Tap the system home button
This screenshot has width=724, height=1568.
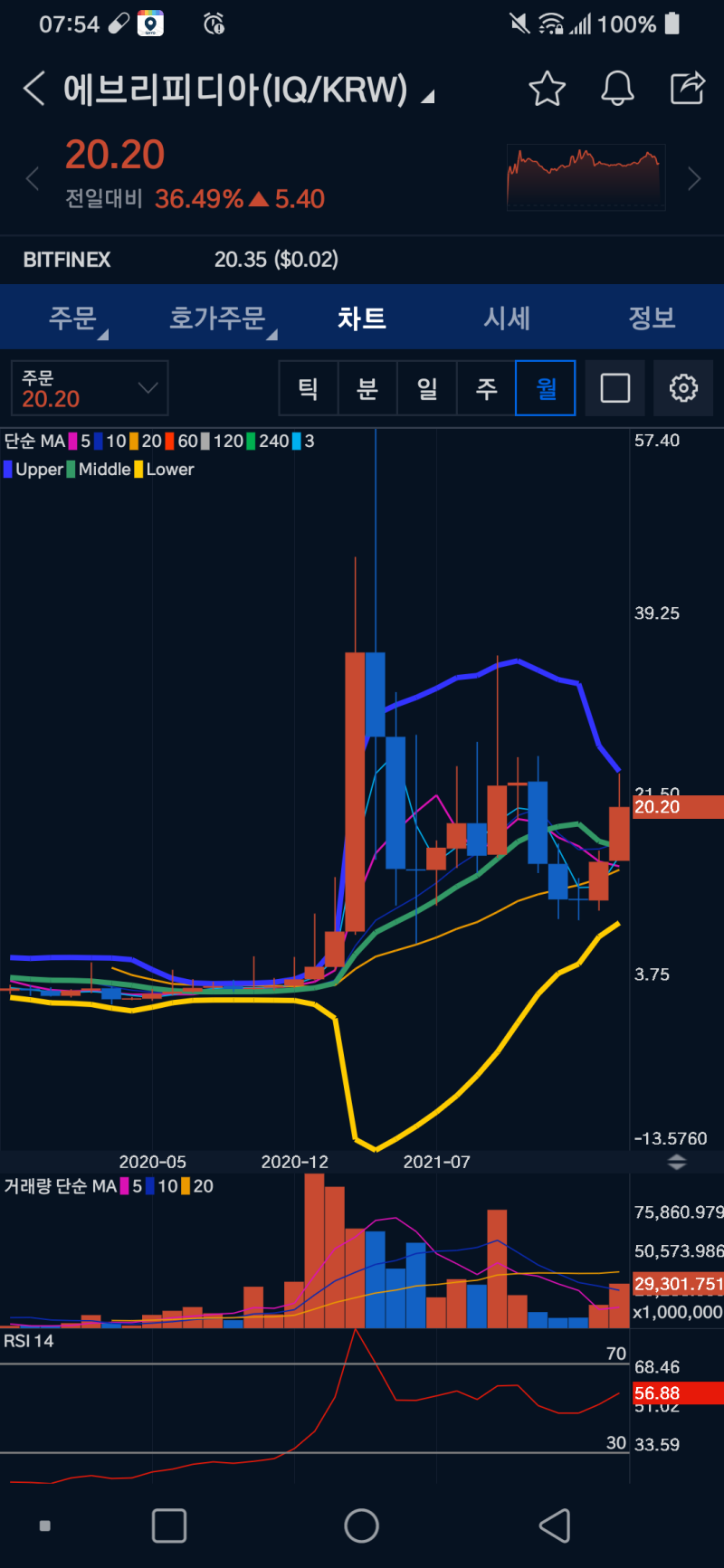click(x=361, y=1525)
